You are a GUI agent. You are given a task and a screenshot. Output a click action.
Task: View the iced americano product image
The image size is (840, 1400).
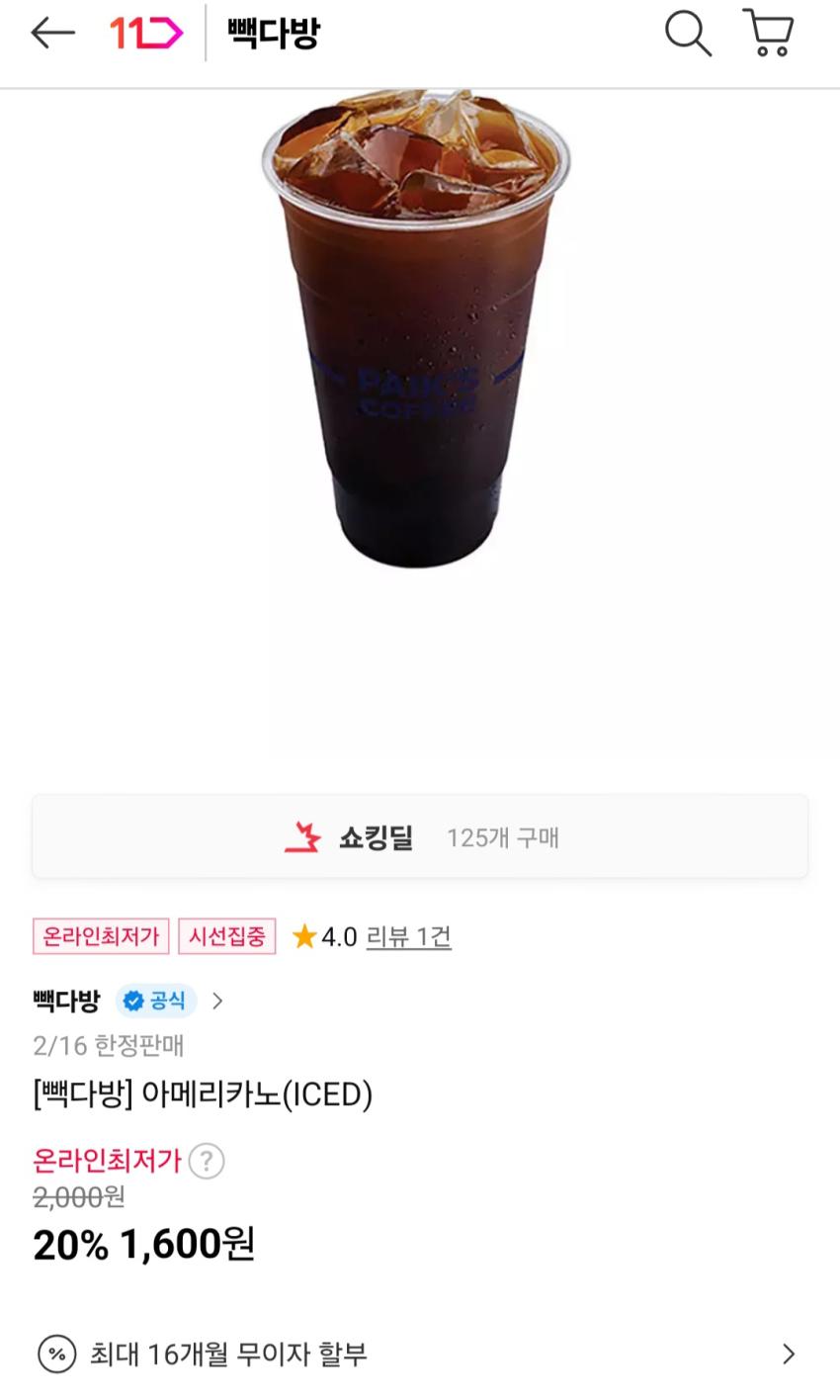(x=416, y=326)
